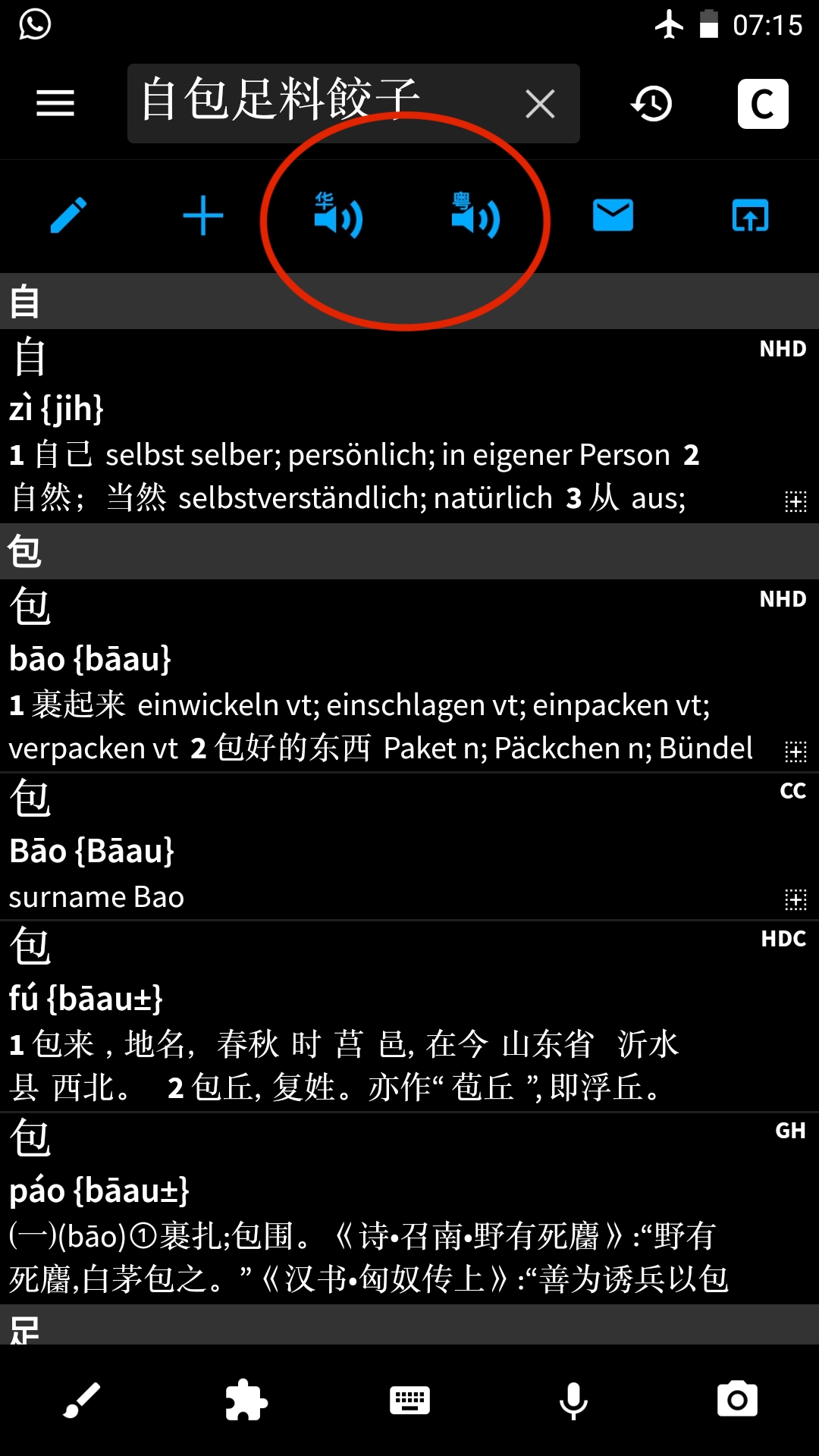Tap the envelope mail icon
This screenshot has height=1456, width=819.
click(613, 216)
